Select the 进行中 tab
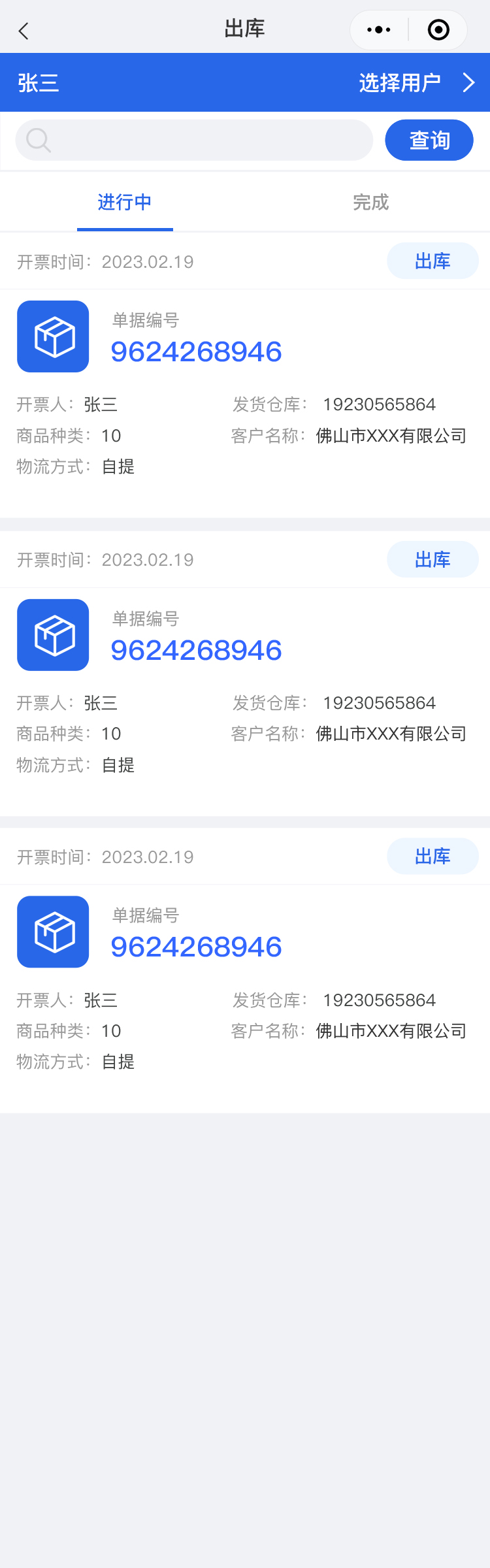Image resolution: width=490 pixels, height=1568 pixels. click(125, 203)
